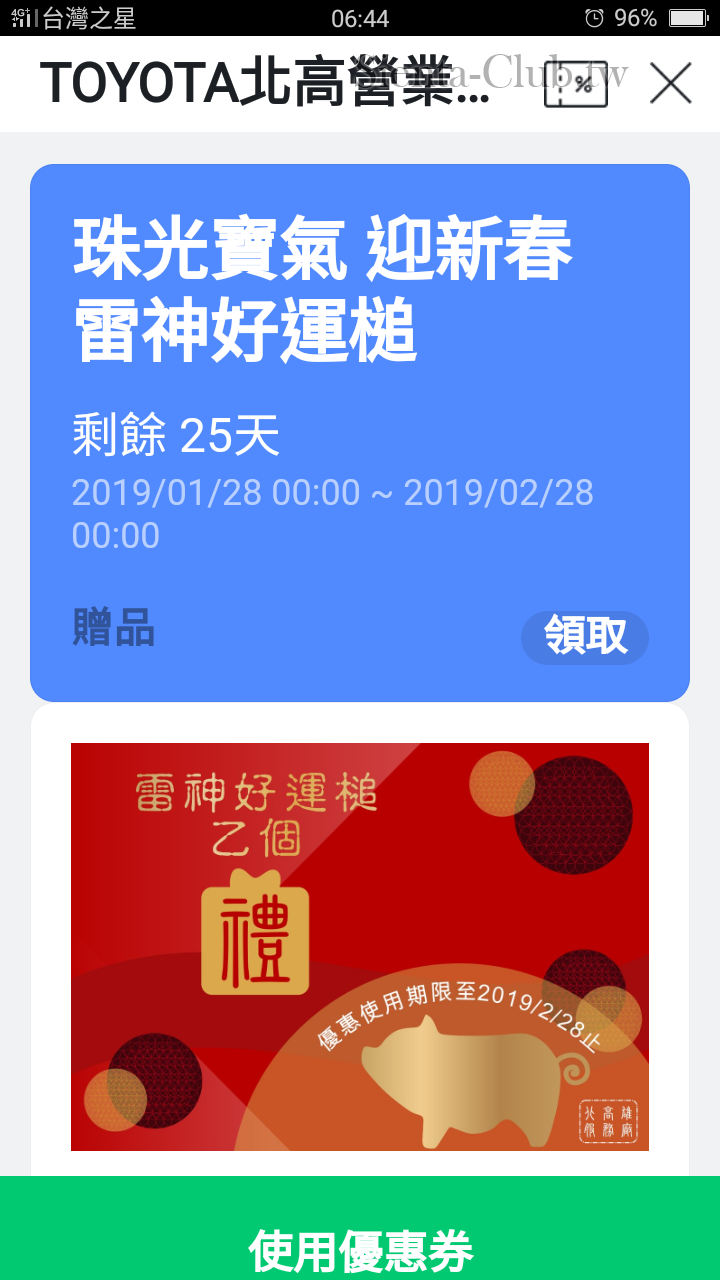Image resolution: width=720 pixels, height=1280 pixels.
Task: Select the TOYOTA北高營業 title text
Action: (265, 84)
